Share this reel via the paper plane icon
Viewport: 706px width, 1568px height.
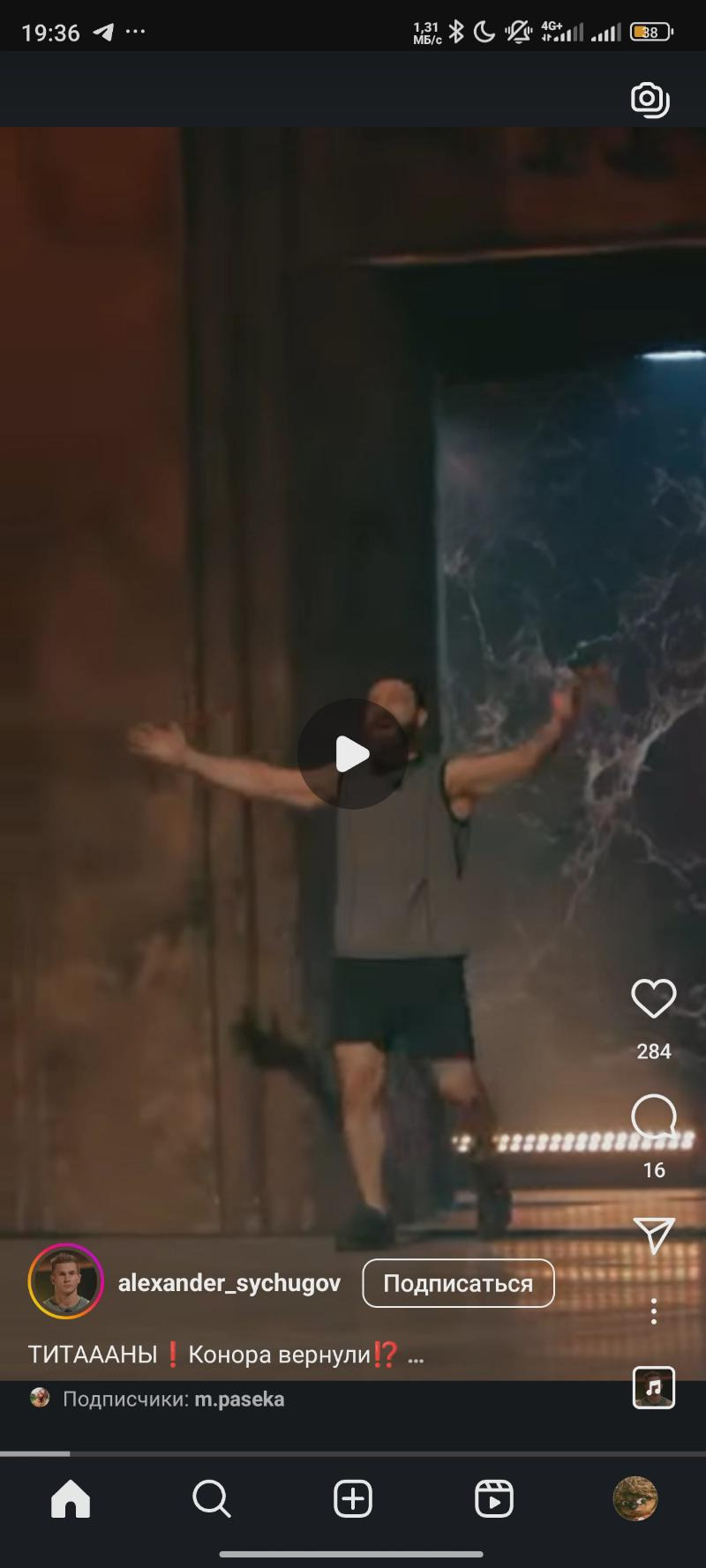tap(653, 1235)
